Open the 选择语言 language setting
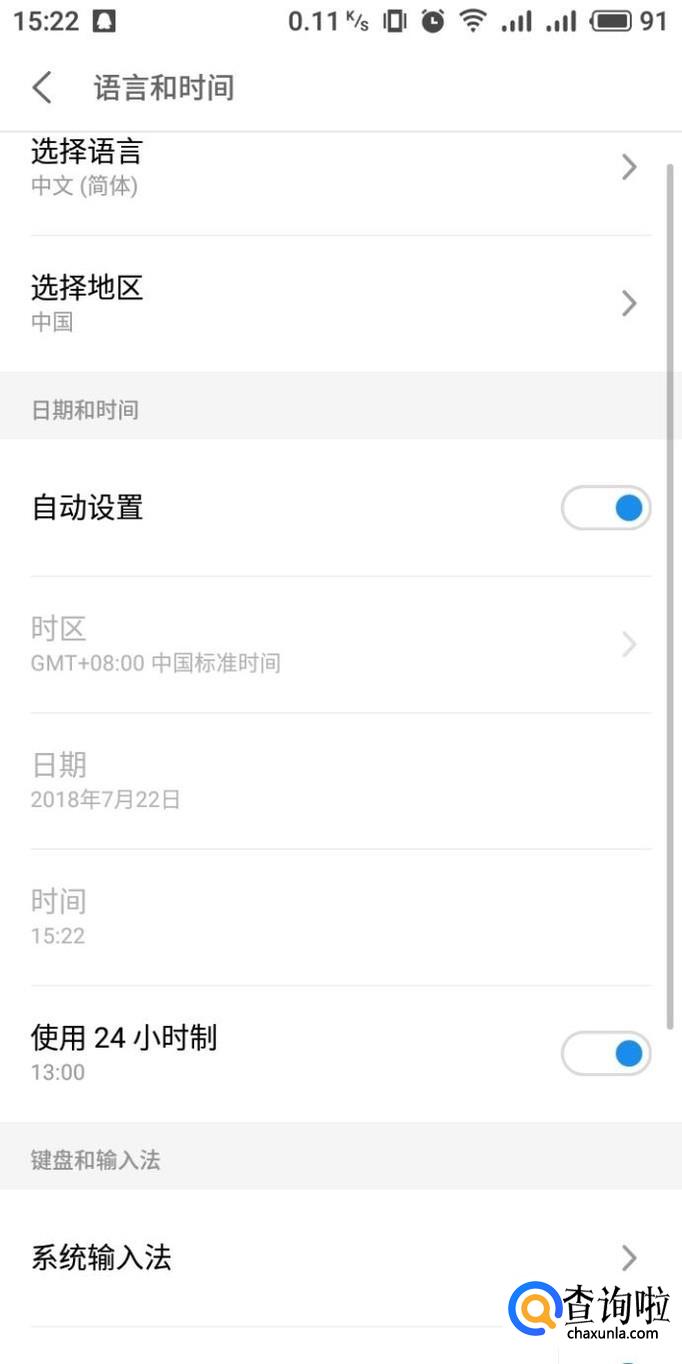682x1364 pixels. point(340,168)
